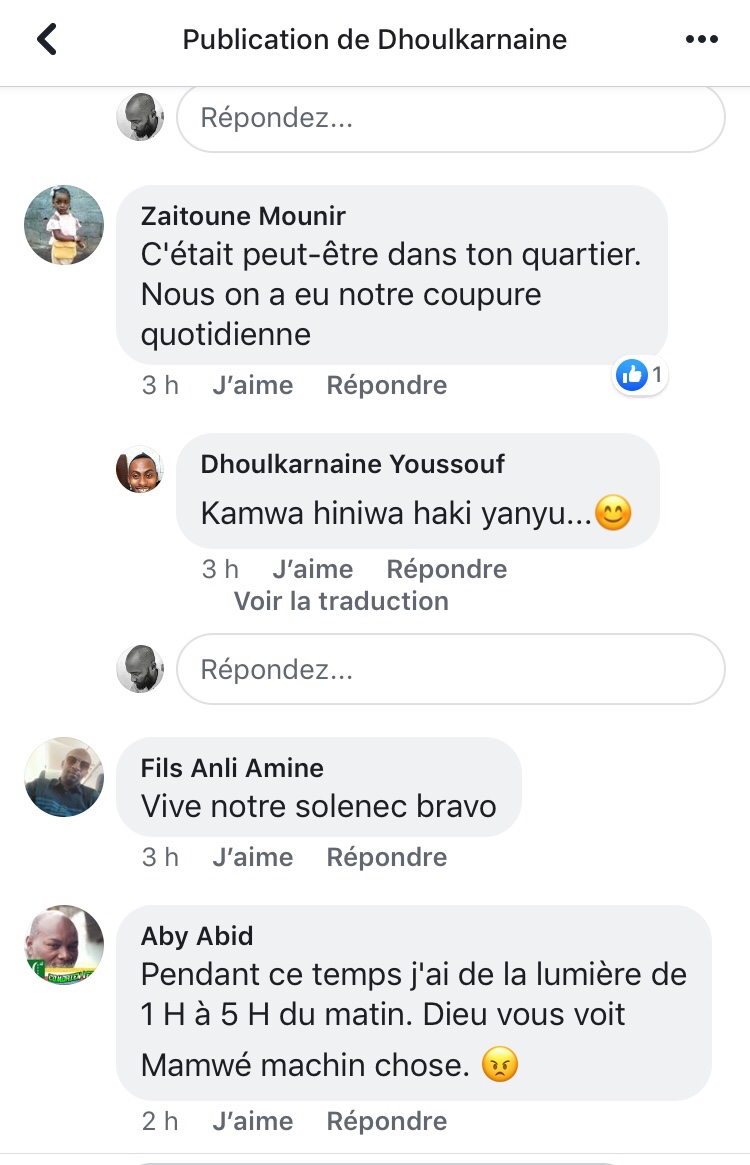Like Zaitoune Mounir's comment
Viewport: 750px width, 1165px height.
point(252,385)
